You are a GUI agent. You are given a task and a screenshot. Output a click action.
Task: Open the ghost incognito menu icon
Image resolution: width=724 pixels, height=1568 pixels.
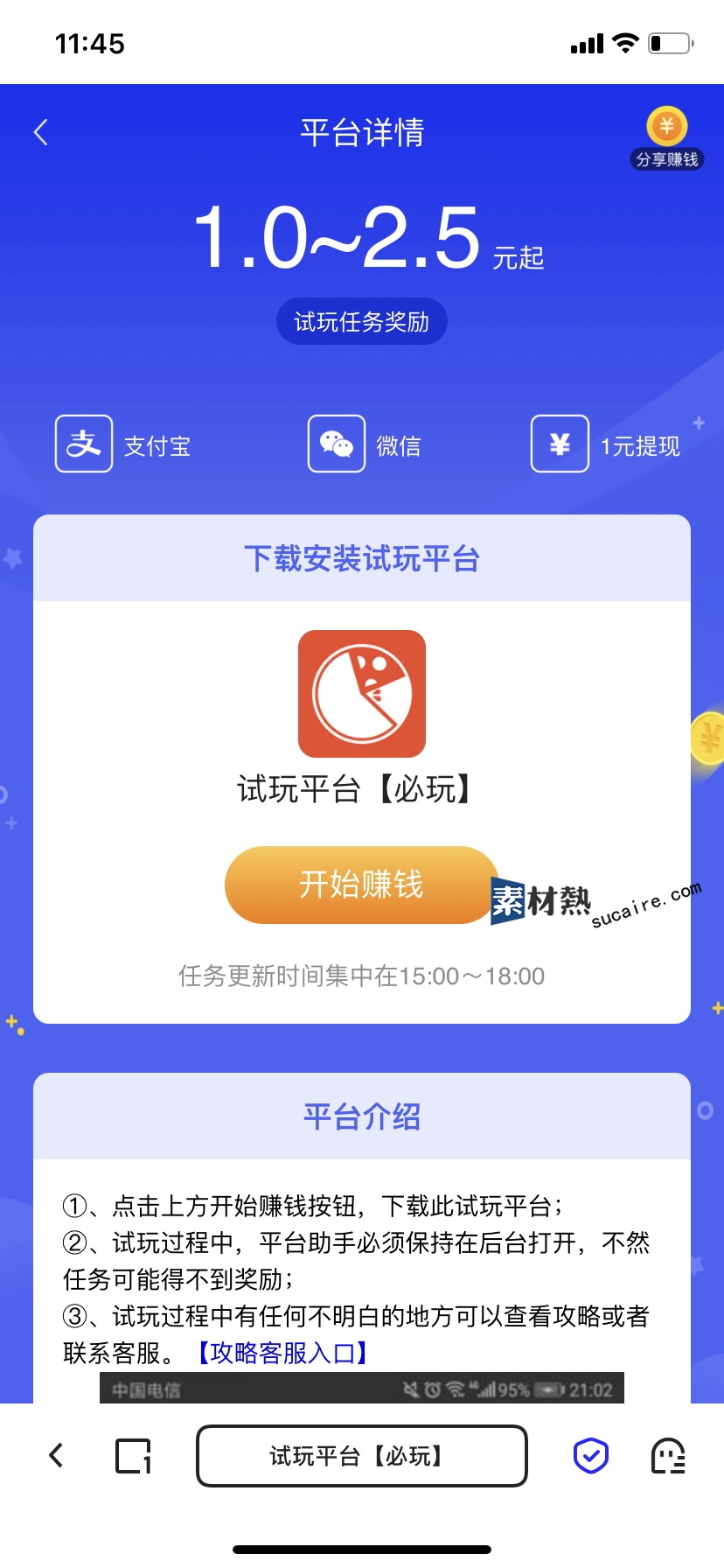click(x=668, y=1455)
